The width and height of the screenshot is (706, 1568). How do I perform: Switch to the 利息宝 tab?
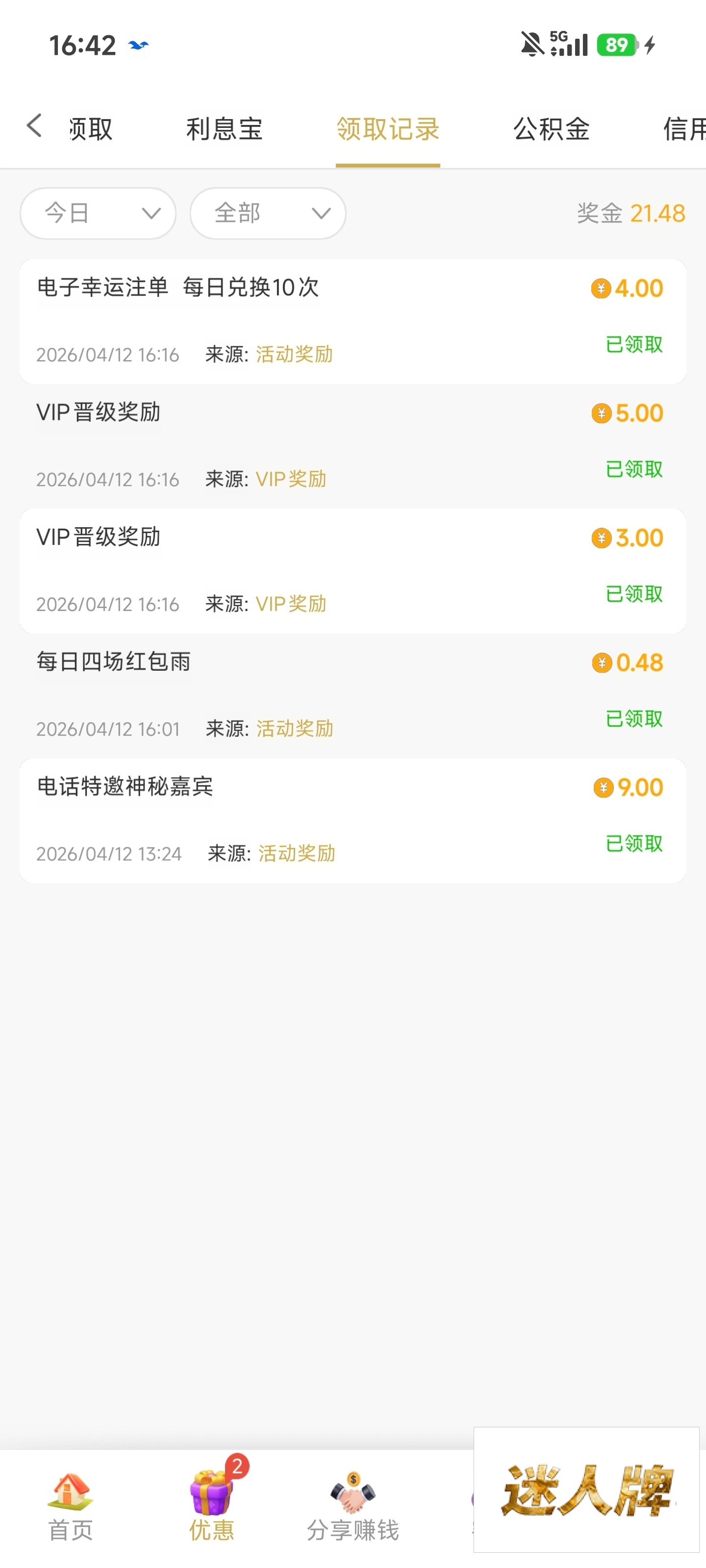click(224, 129)
